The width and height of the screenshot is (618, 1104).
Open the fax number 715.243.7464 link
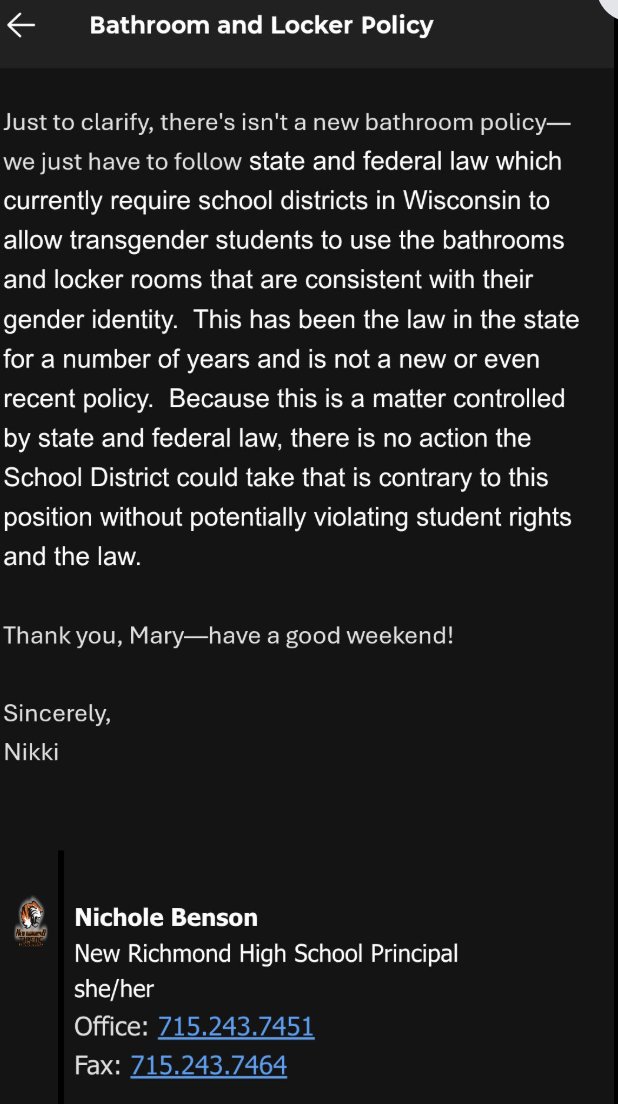pos(208,1066)
